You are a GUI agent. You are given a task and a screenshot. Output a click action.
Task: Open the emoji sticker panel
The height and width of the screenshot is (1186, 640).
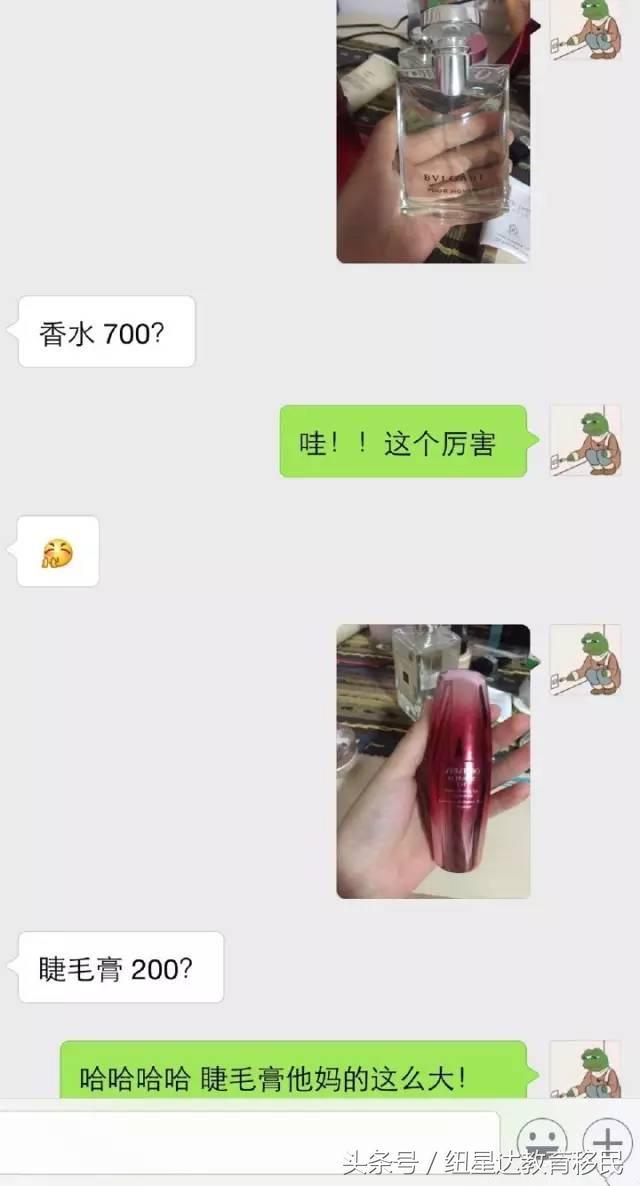click(x=542, y=1138)
